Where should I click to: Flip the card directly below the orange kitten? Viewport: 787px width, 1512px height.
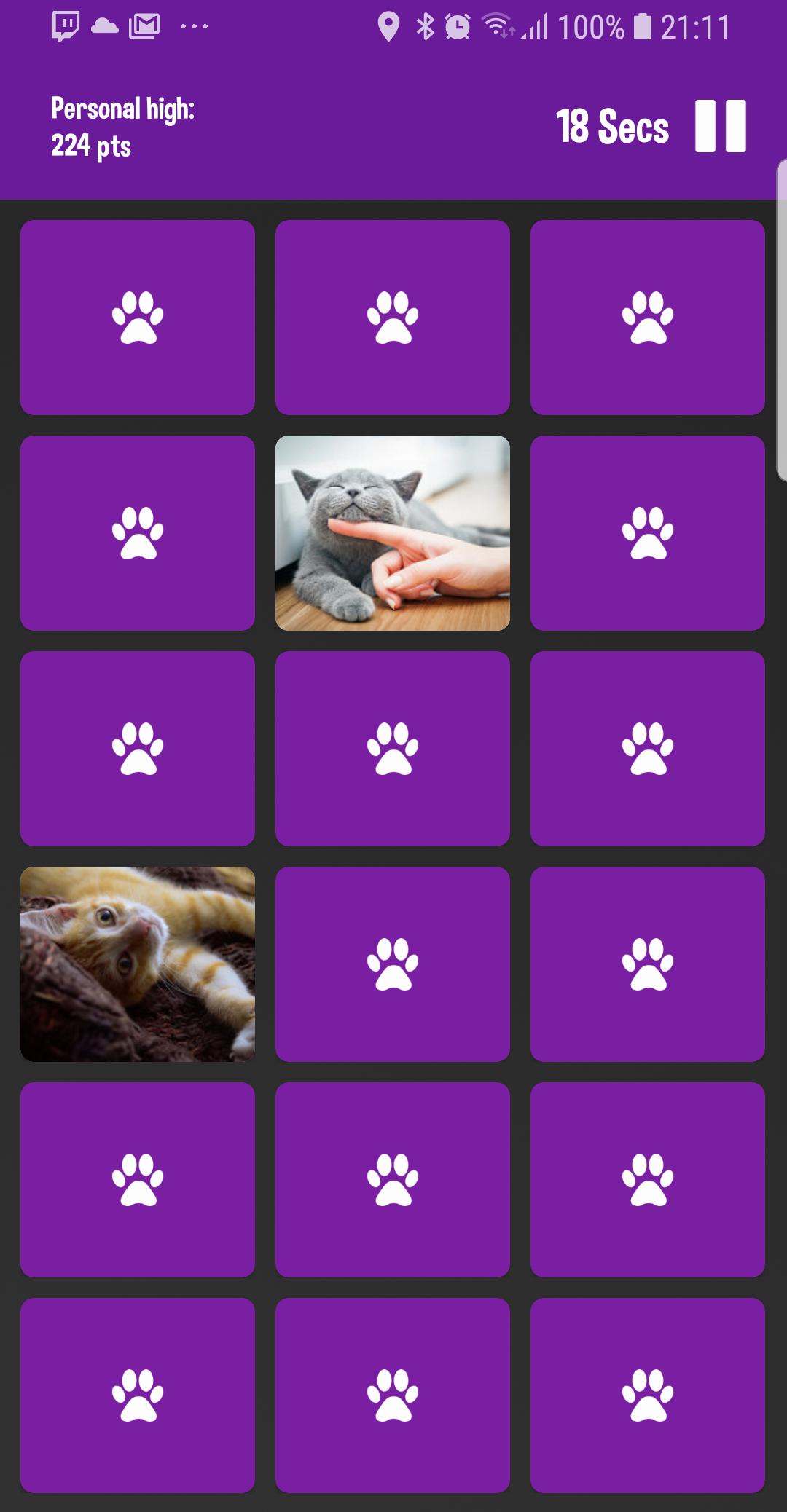click(138, 1179)
